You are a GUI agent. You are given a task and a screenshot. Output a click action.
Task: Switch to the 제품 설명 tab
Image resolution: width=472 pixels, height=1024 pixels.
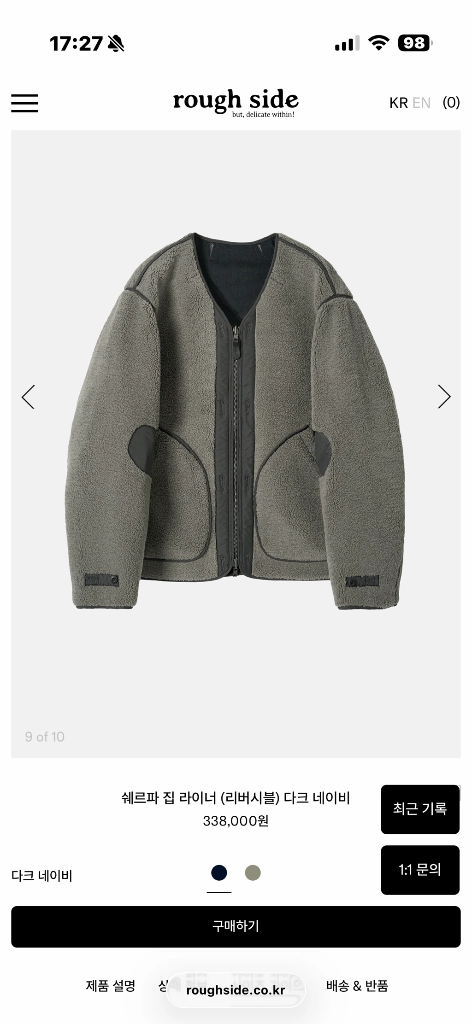(x=110, y=985)
